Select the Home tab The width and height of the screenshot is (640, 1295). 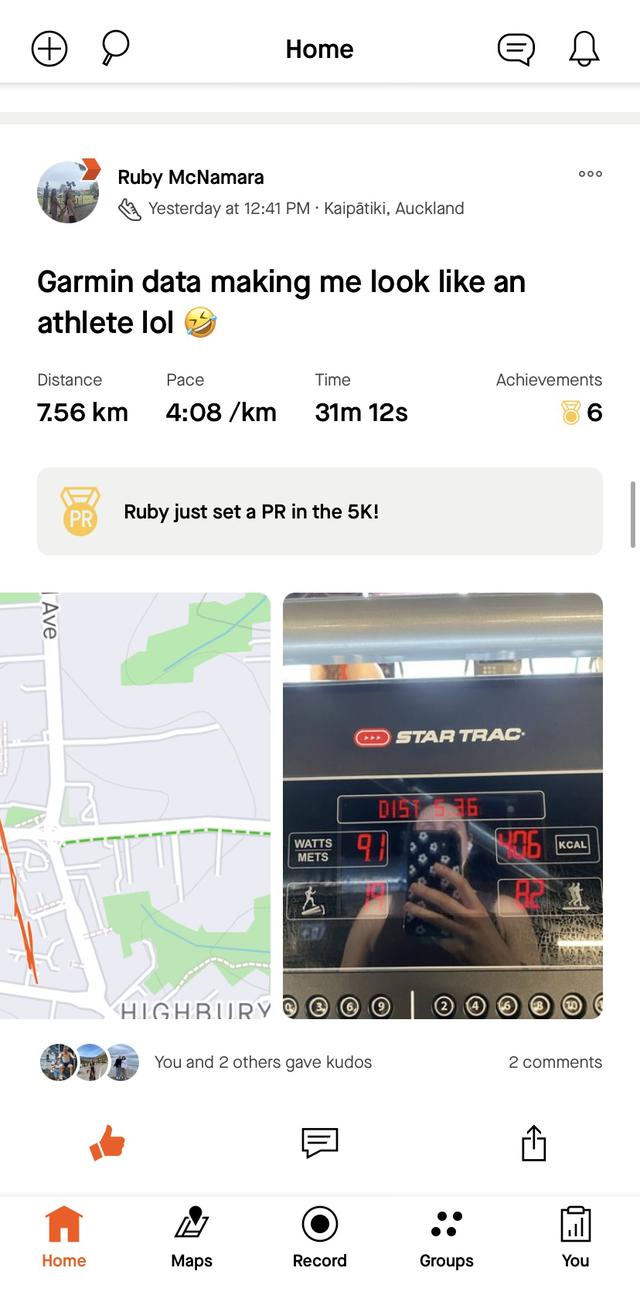coord(64,1237)
